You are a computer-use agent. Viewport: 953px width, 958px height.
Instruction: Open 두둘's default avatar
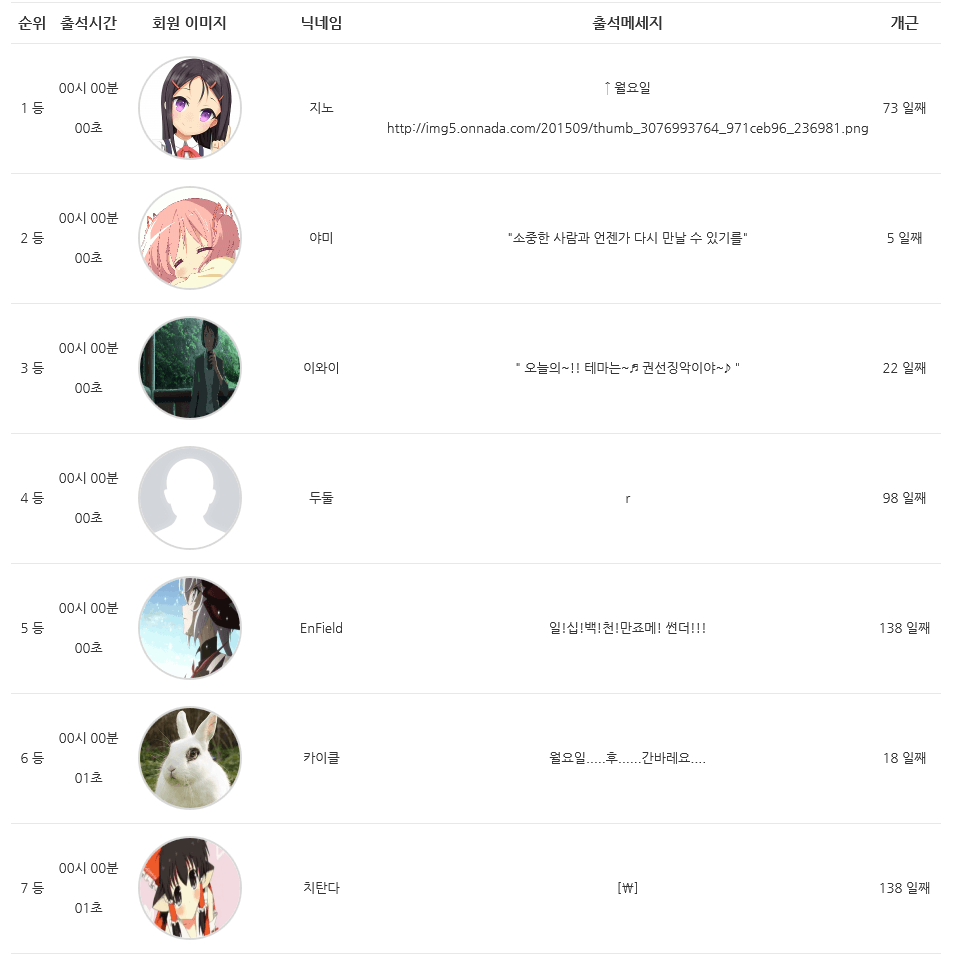[189, 498]
